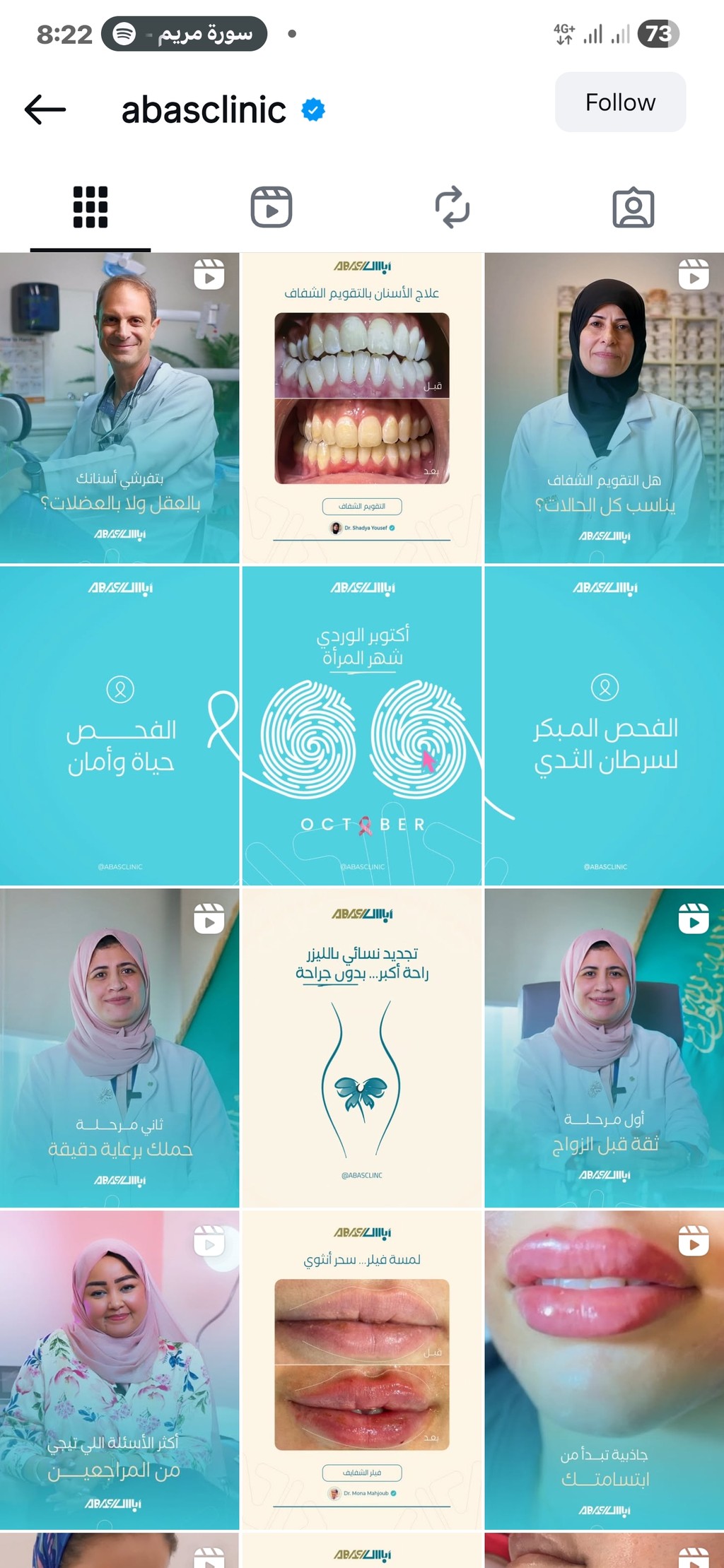This screenshot has width=724, height=1568.
Task: Switch to the reposts tab
Action: (452, 207)
